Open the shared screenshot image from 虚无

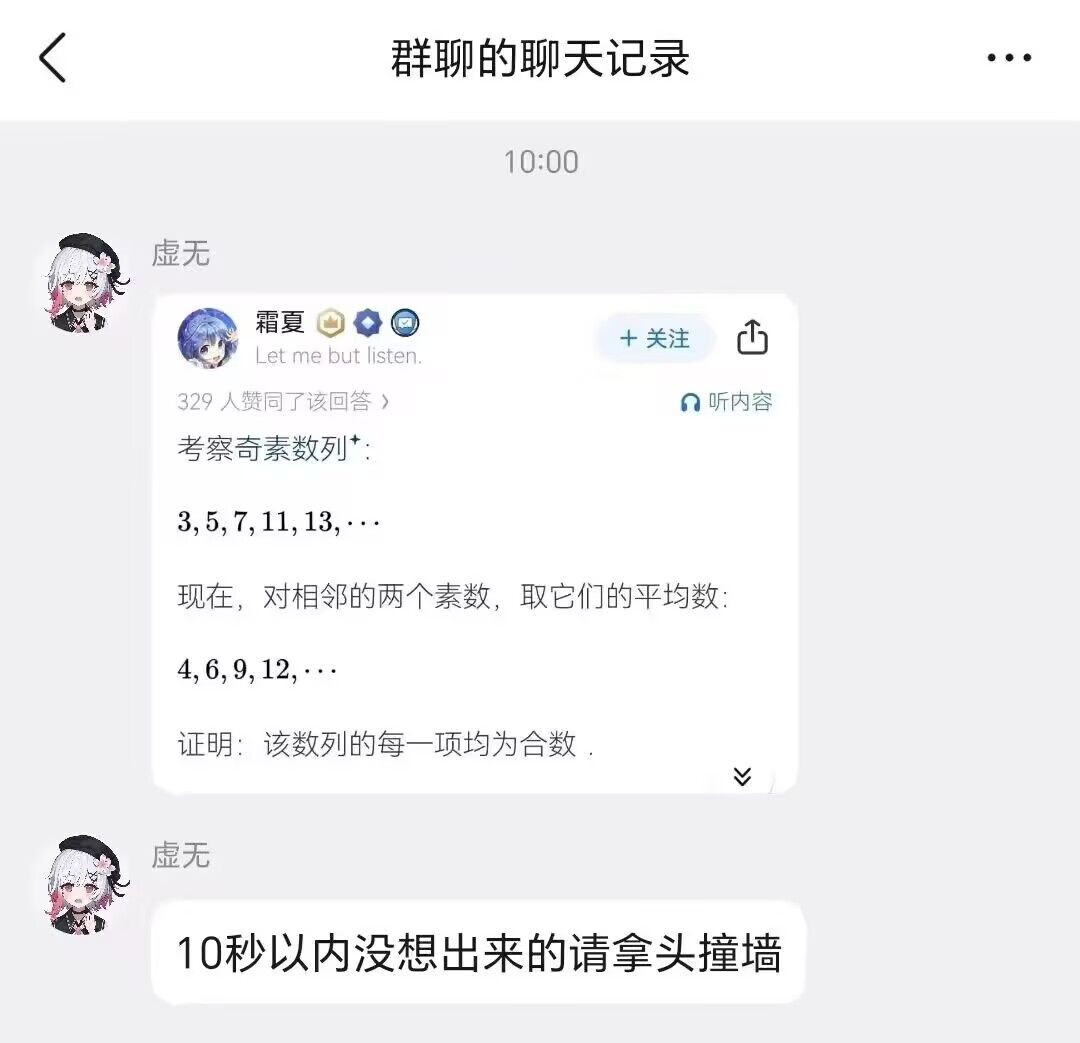click(x=474, y=543)
